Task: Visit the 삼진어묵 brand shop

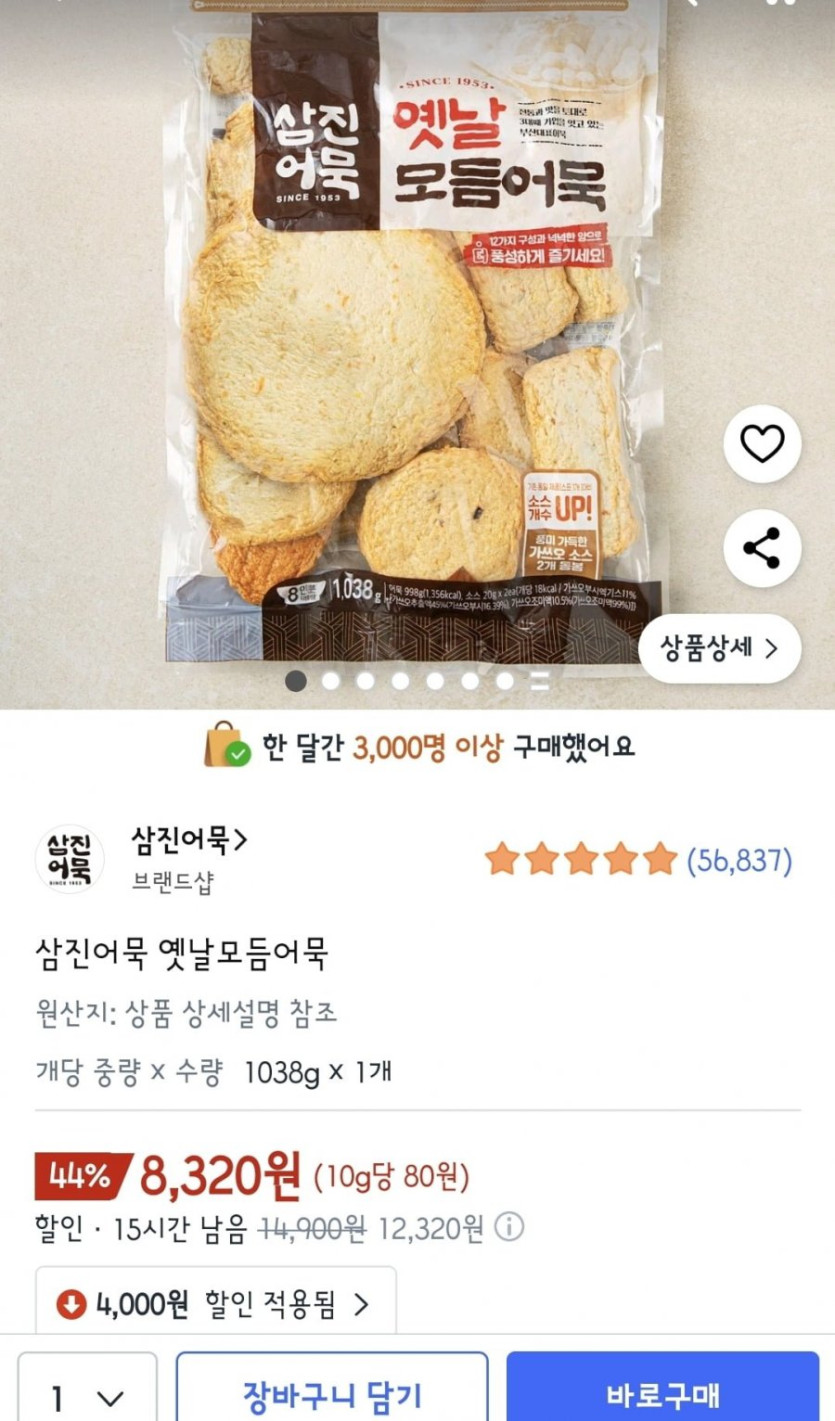Action: tap(189, 841)
